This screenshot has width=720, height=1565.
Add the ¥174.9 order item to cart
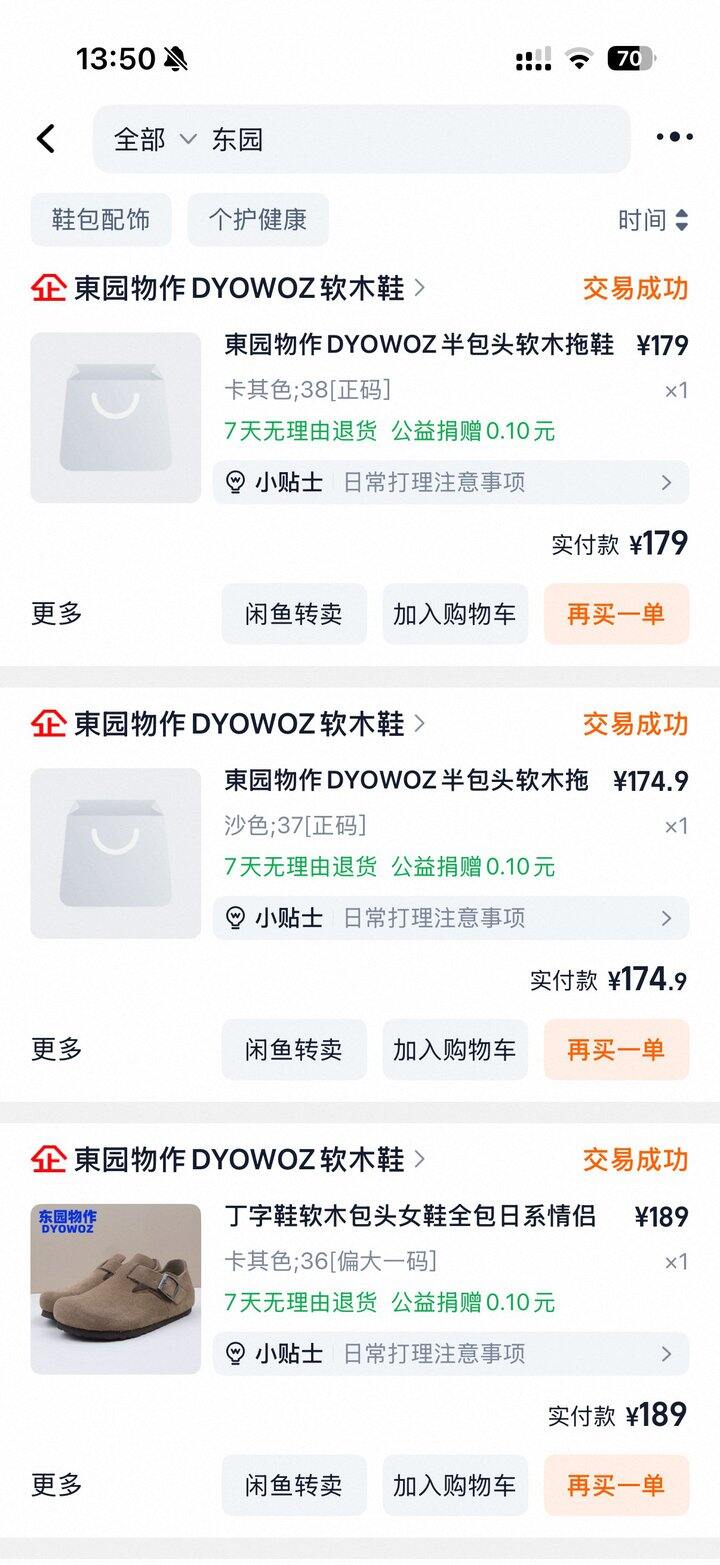pyautogui.click(x=455, y=1050)
